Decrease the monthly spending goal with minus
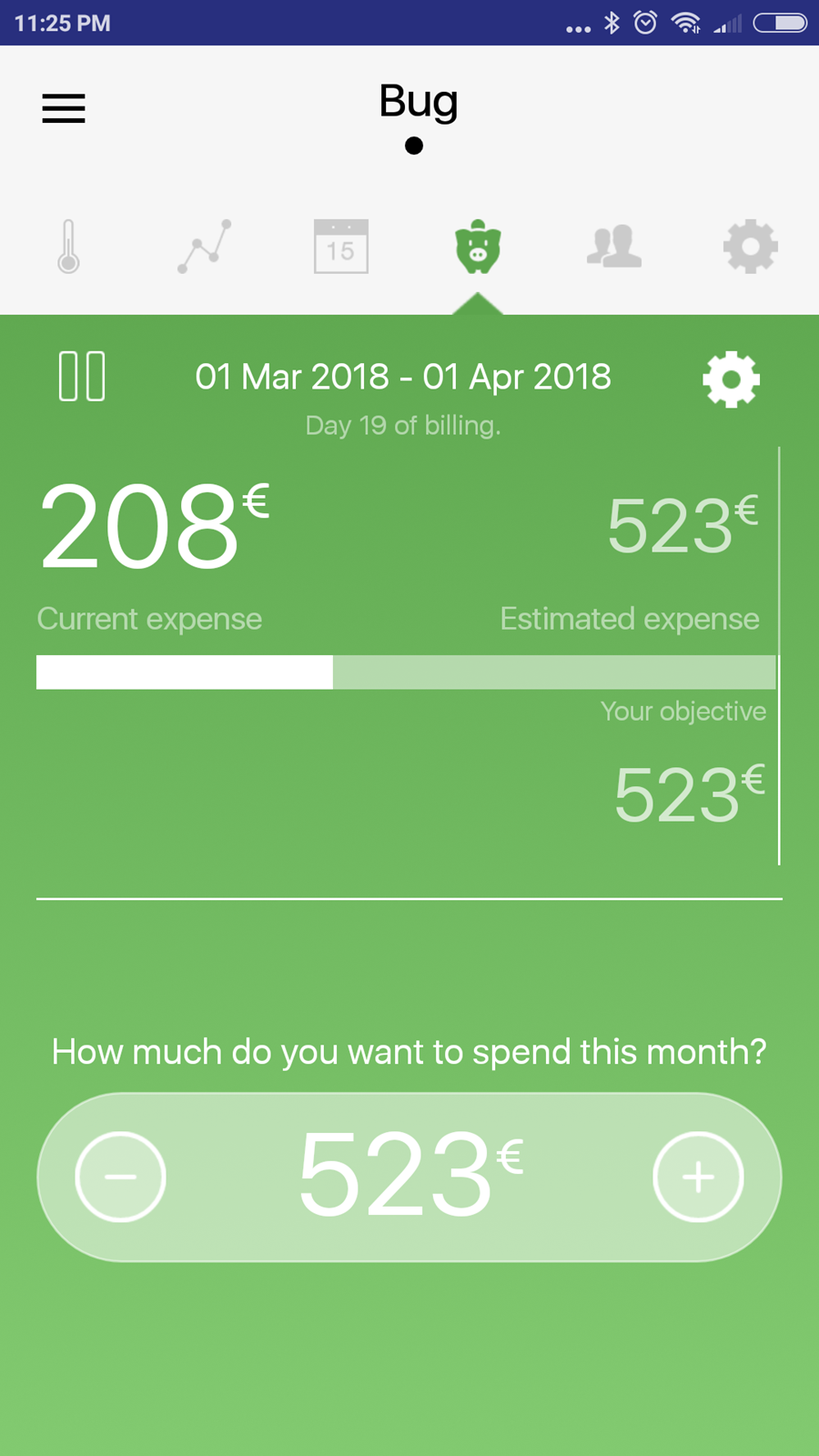 coord(120,1177)
